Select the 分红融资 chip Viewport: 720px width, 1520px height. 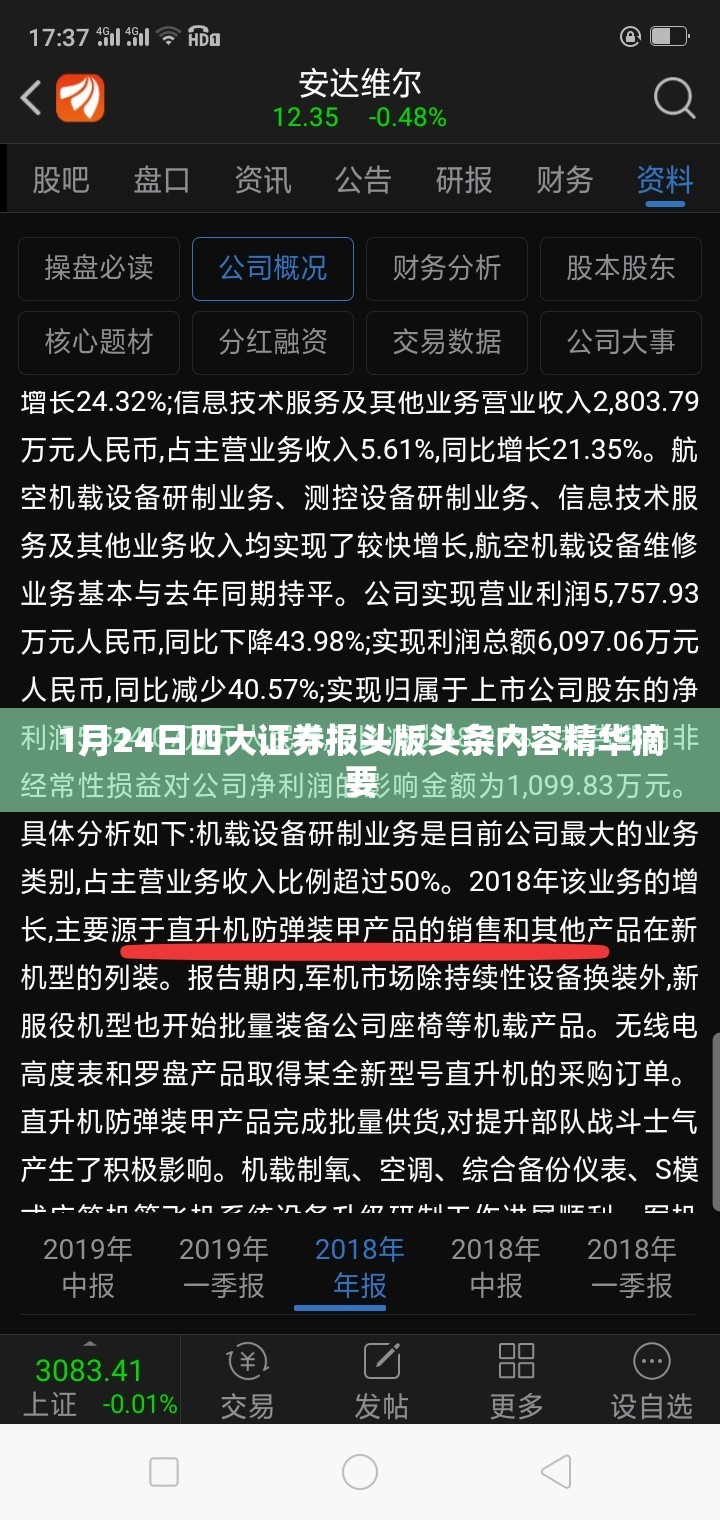pos(273,342)
